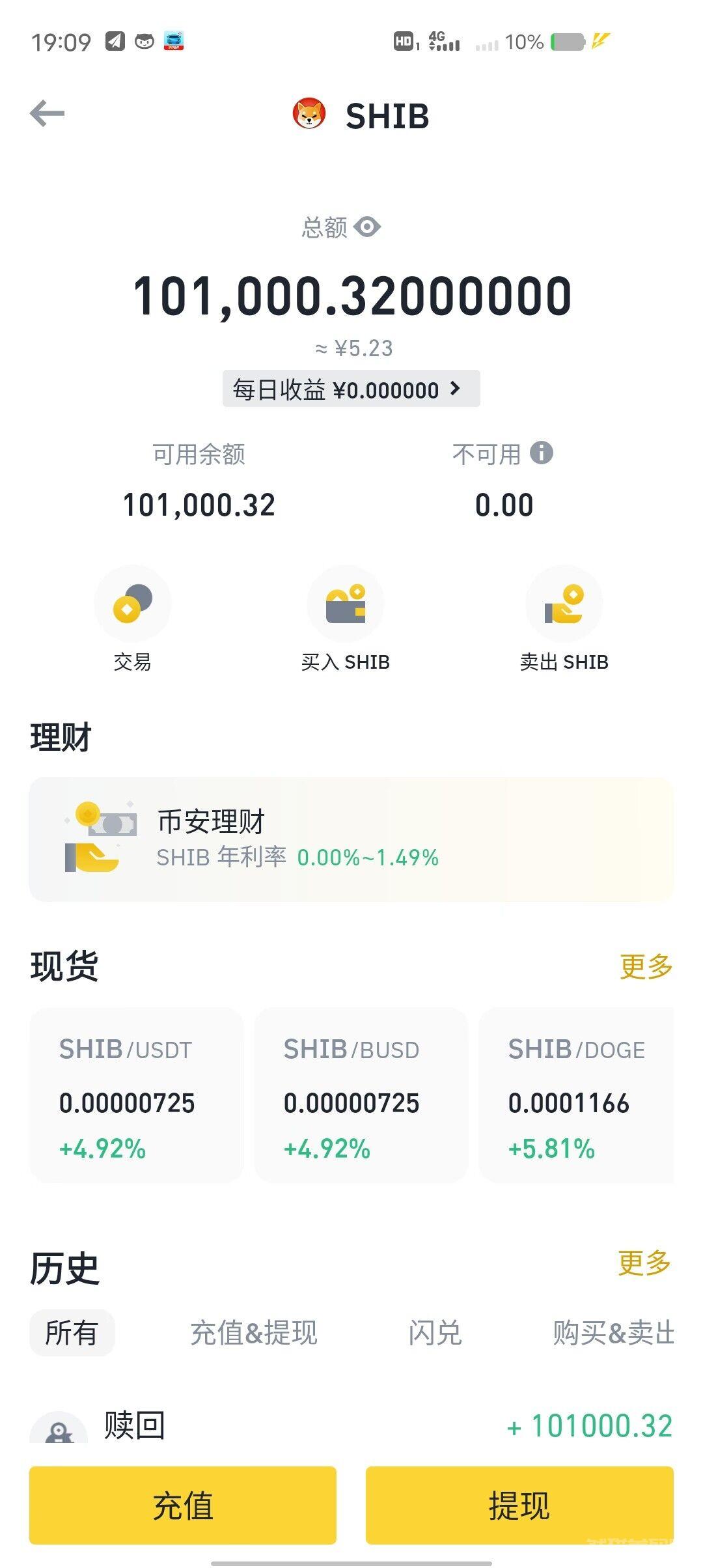The height and width of the screenshot is (1568, 703).
Task: Open the 币安理财 SHIB savings card
Action: click(x=351, y=839)
